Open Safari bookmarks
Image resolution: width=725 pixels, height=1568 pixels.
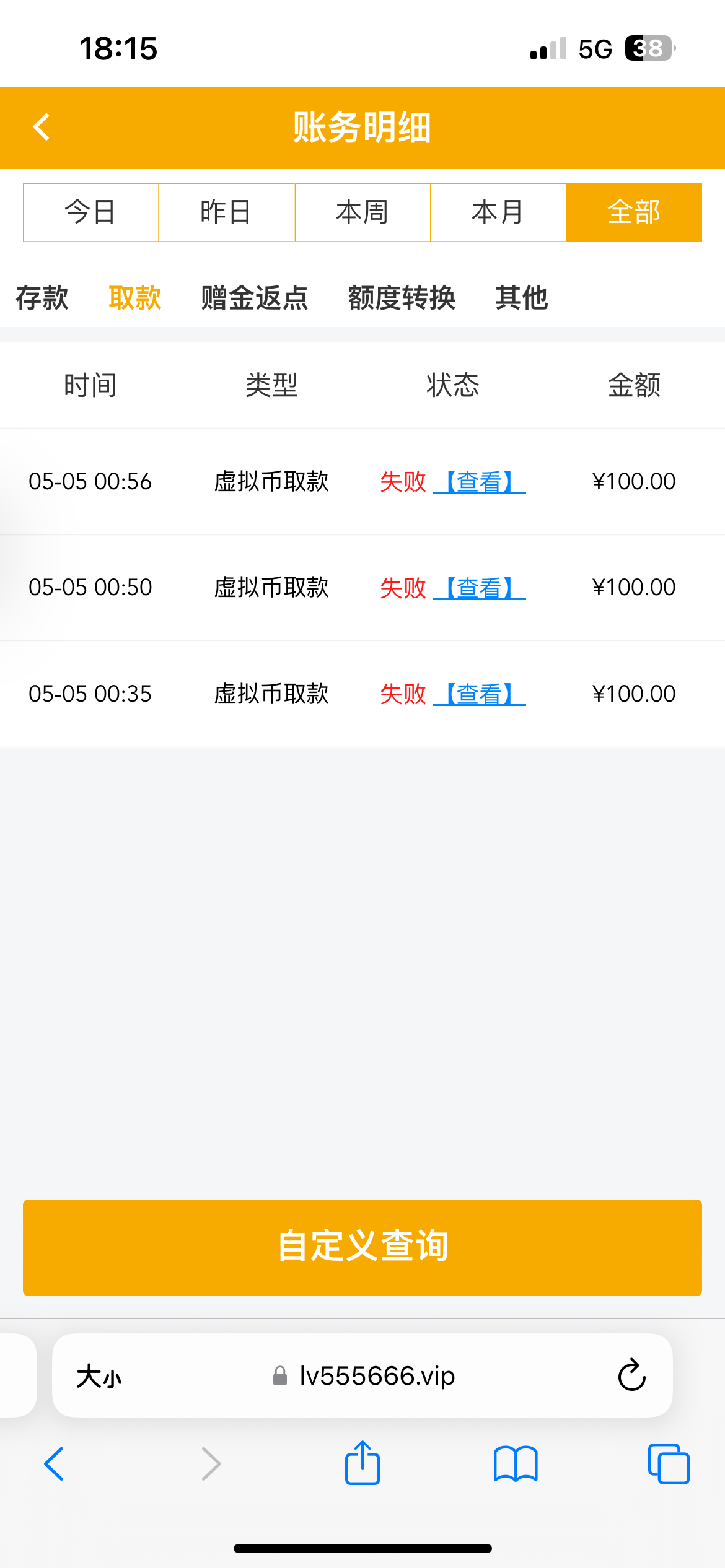coord(516,1464)
